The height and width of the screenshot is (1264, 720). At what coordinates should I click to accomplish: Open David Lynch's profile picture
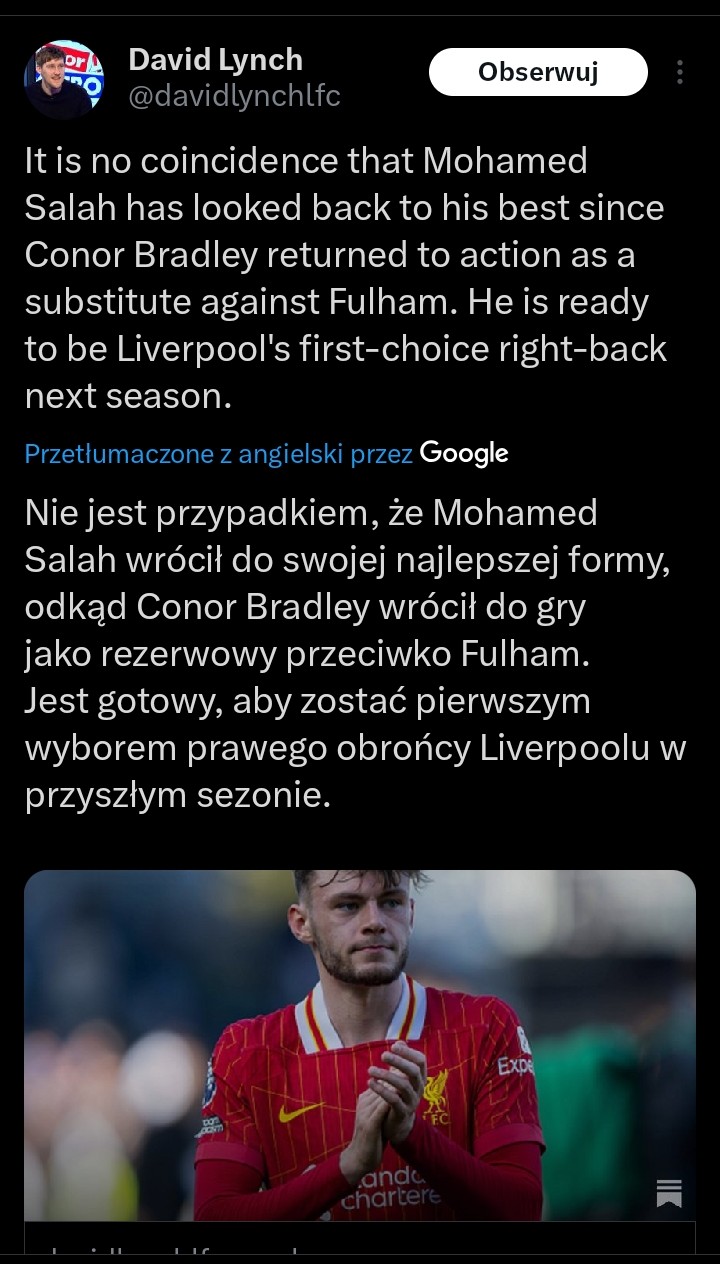[x=64, y=80]
